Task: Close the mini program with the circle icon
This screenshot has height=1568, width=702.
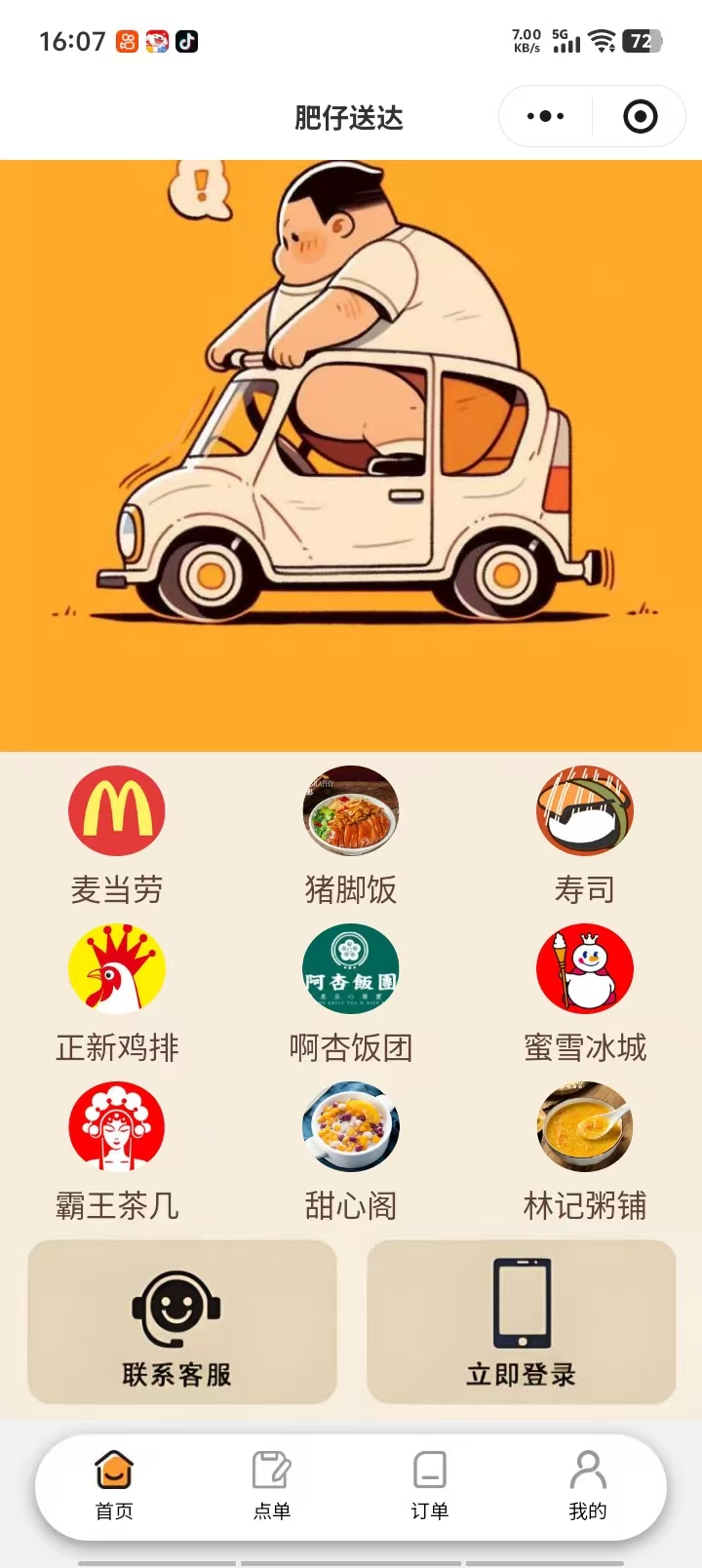Action: coord(640,117)
